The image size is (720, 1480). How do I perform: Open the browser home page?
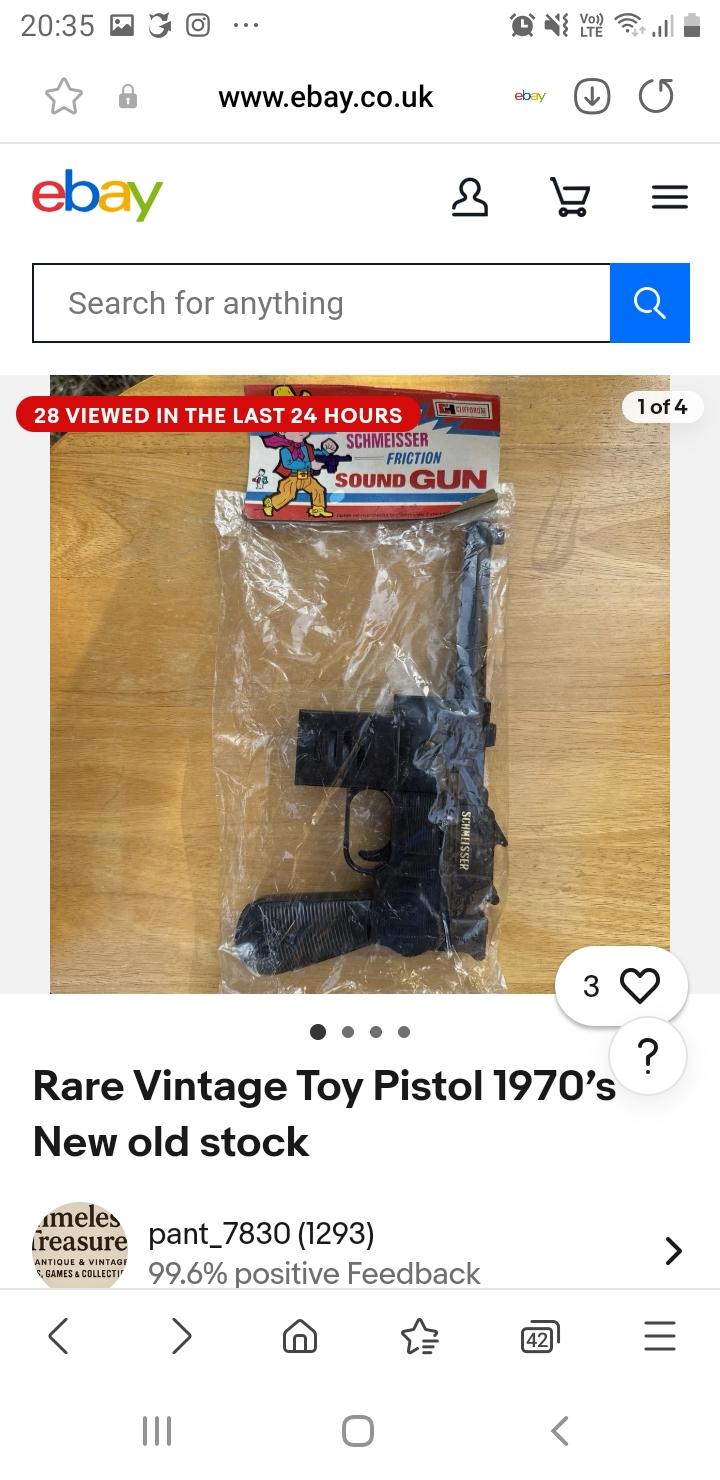point(300,1337)
